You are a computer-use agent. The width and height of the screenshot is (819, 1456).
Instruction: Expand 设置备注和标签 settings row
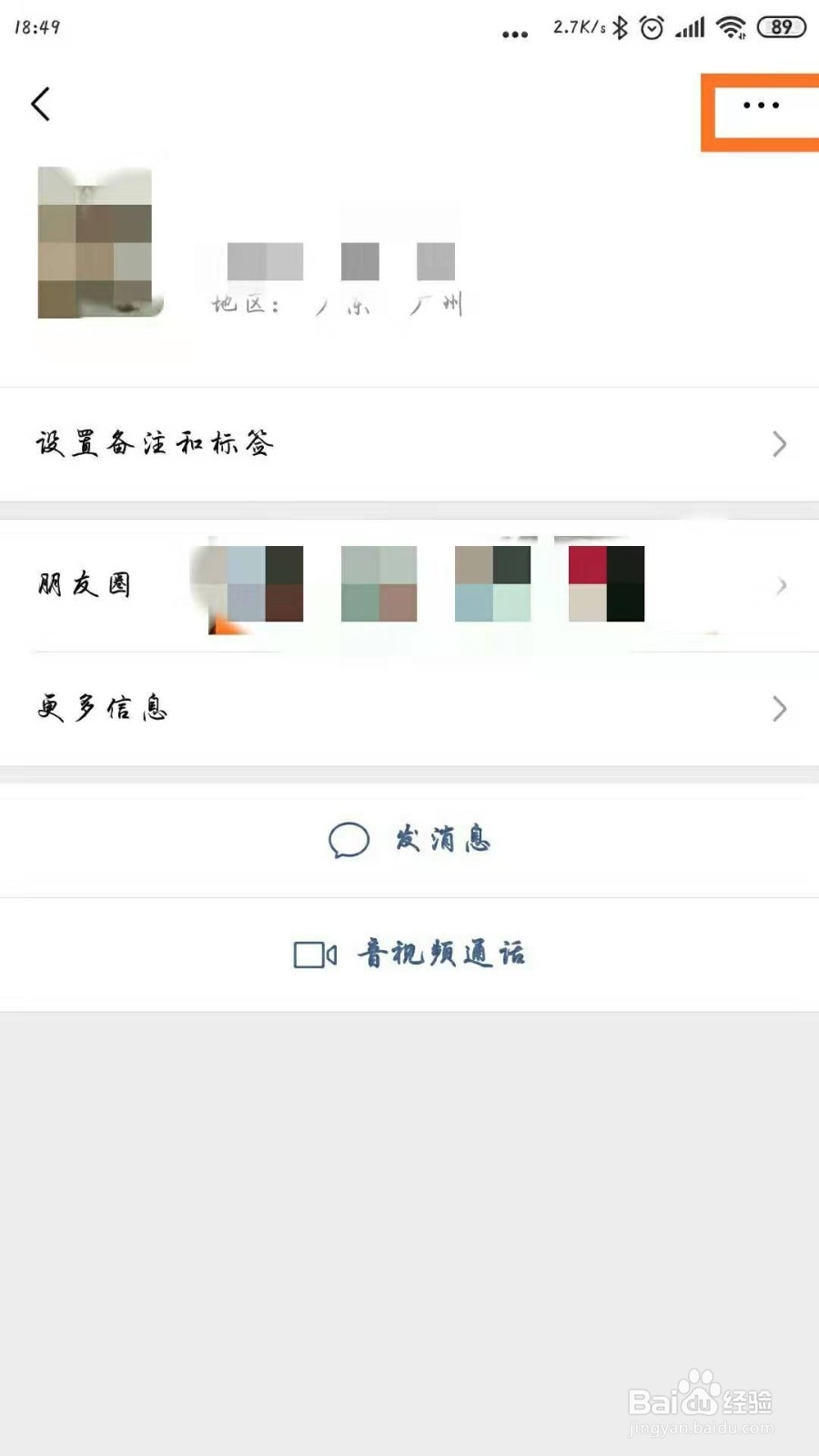tap(409, 444)
